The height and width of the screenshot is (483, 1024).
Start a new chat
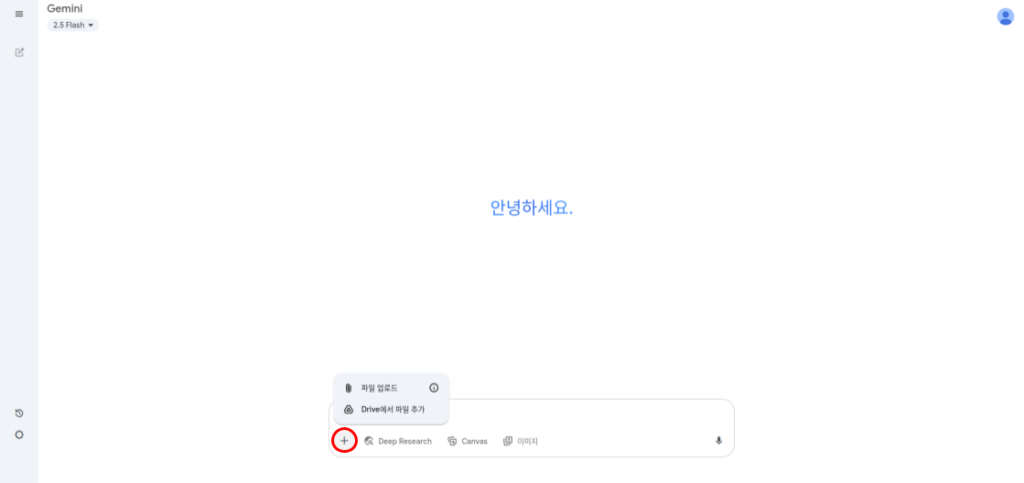[19, 52]
